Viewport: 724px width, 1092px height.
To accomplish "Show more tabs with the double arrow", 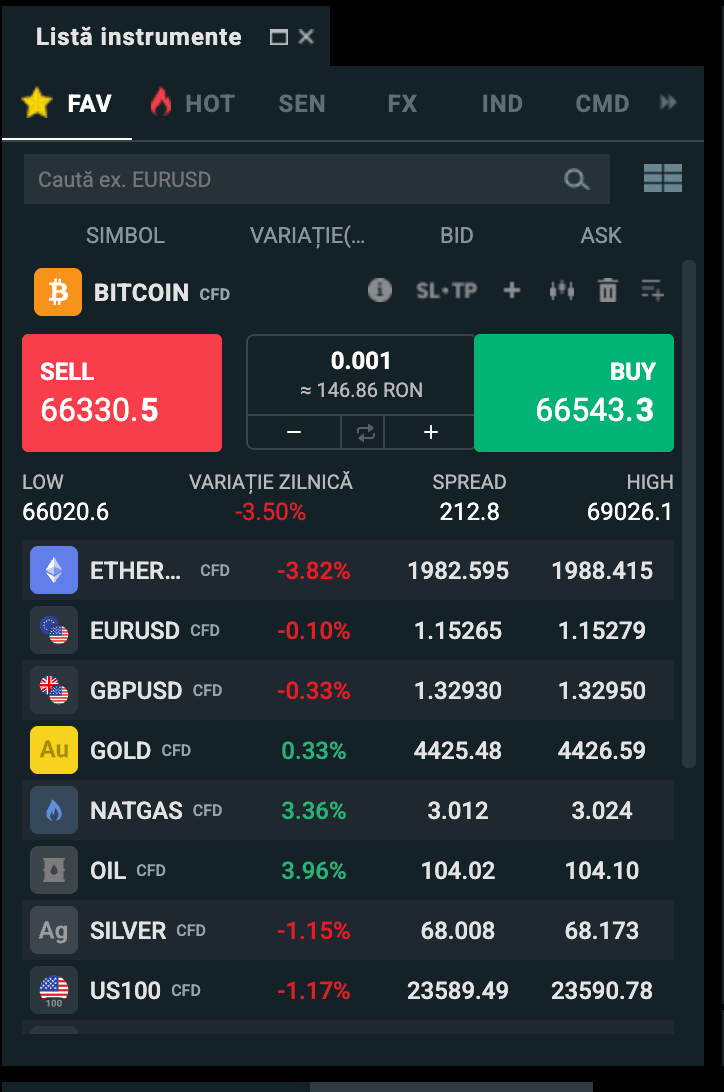I will (668, 102).
